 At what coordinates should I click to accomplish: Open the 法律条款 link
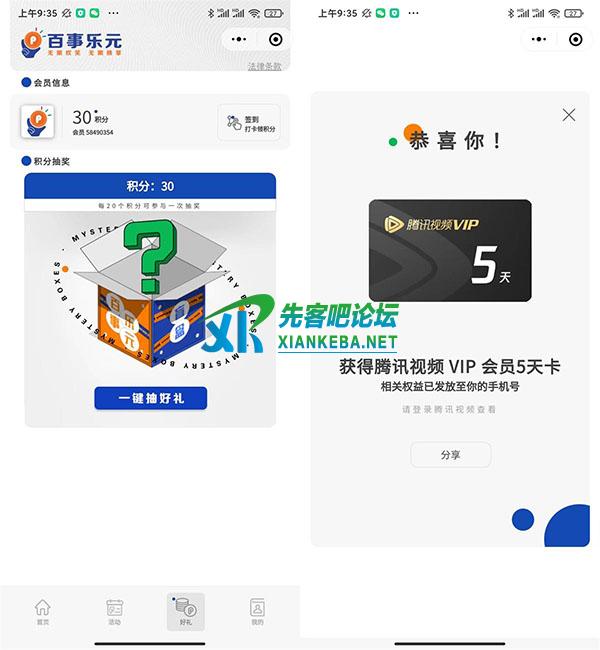point(264,66)
